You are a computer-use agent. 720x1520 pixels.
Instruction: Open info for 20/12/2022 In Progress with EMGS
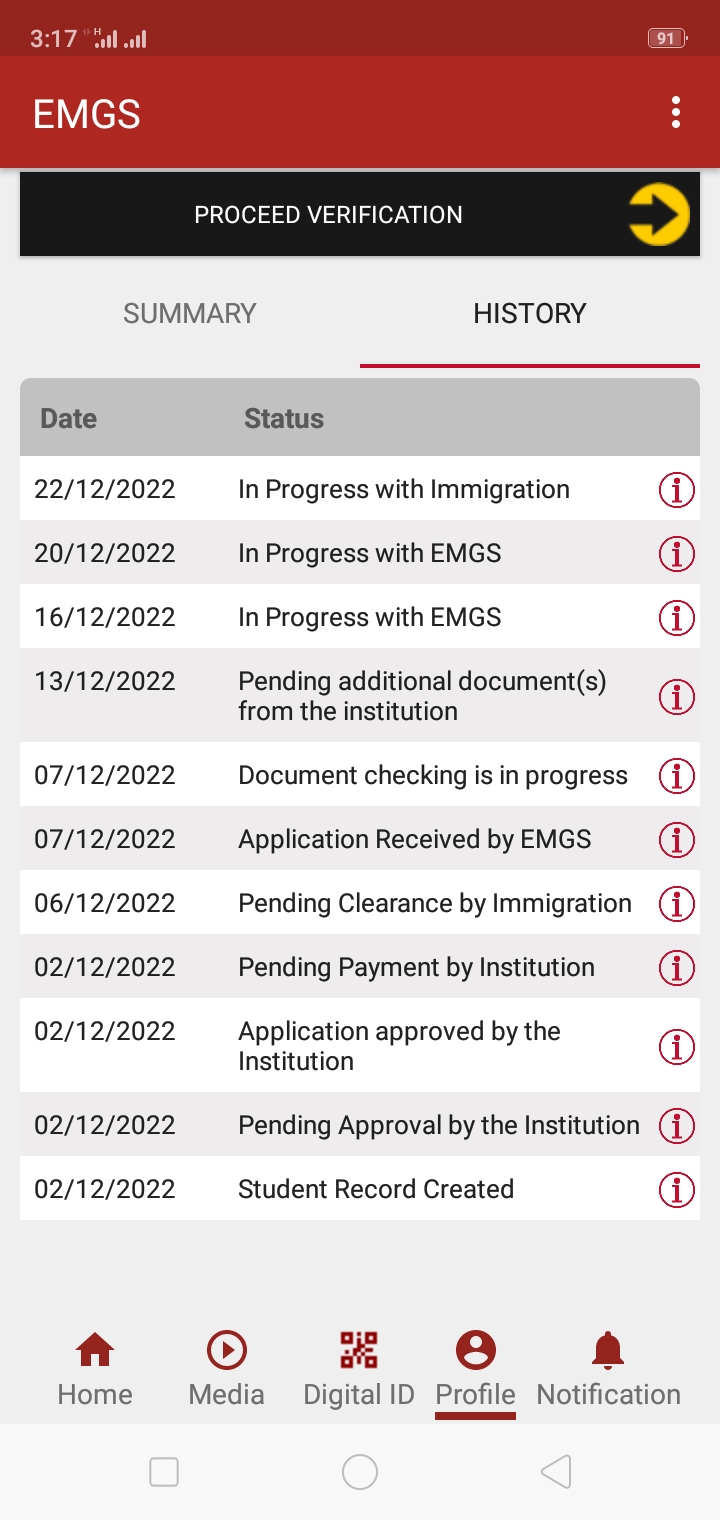click(676, 553)
